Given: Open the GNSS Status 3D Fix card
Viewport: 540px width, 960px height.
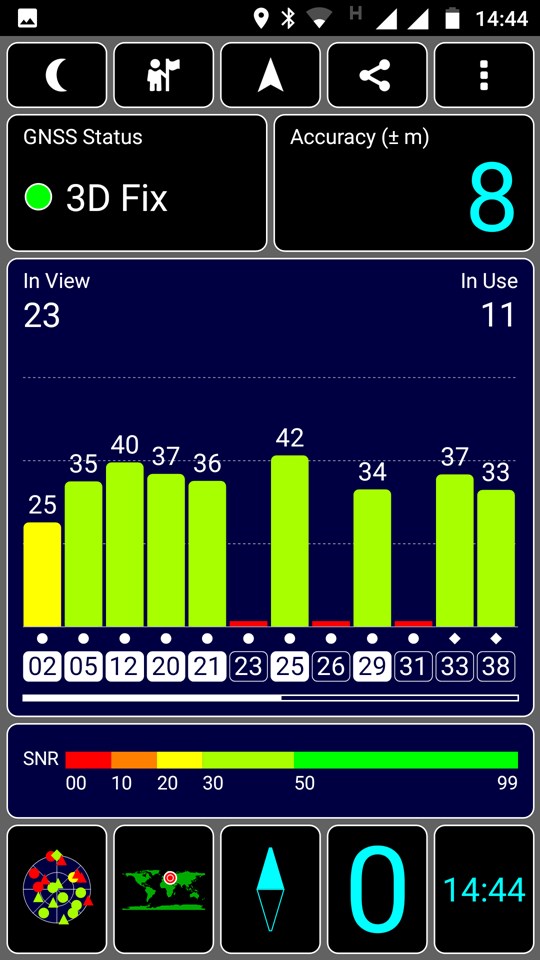Looking at the screenshot, I should coord(137,183).
